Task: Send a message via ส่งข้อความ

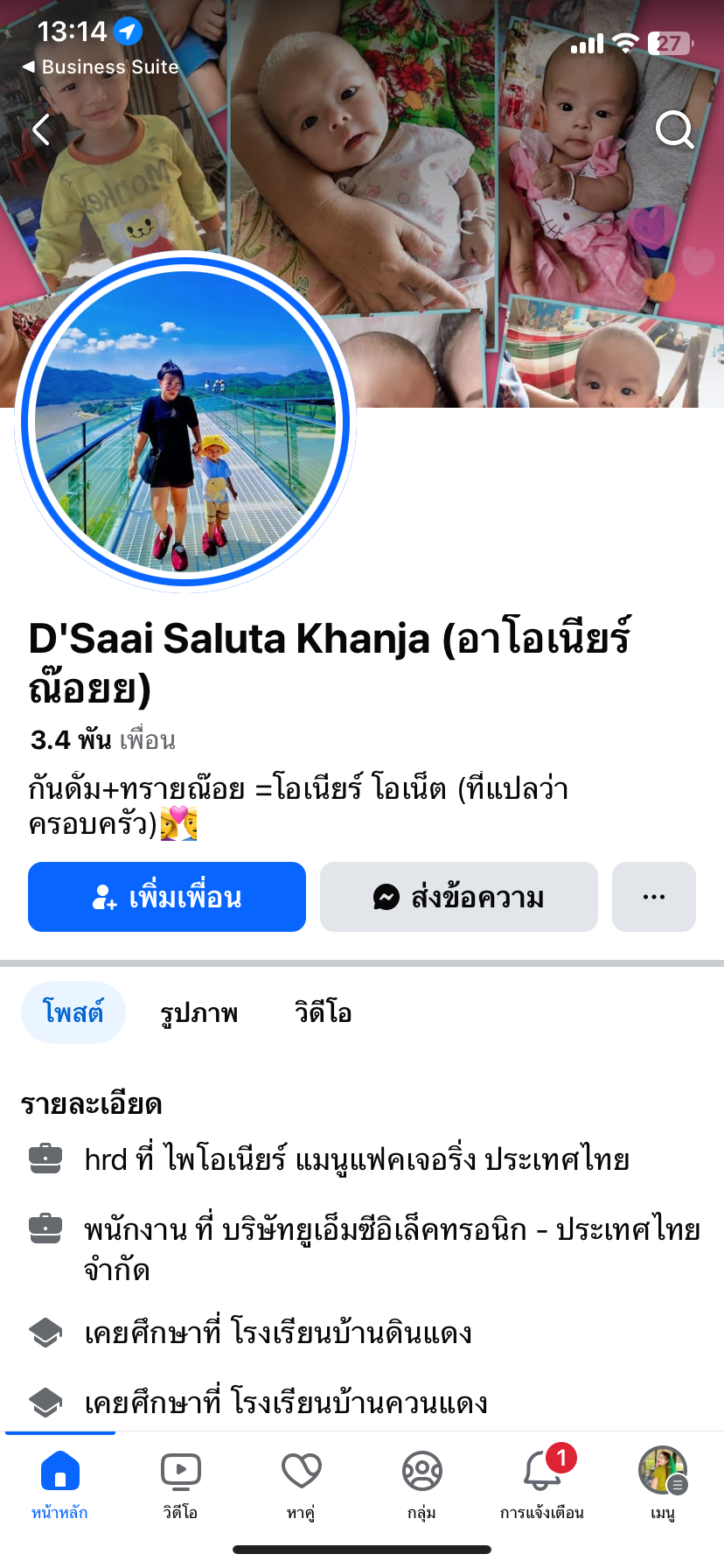Action: pyautogui.click(x=459, y=897)
